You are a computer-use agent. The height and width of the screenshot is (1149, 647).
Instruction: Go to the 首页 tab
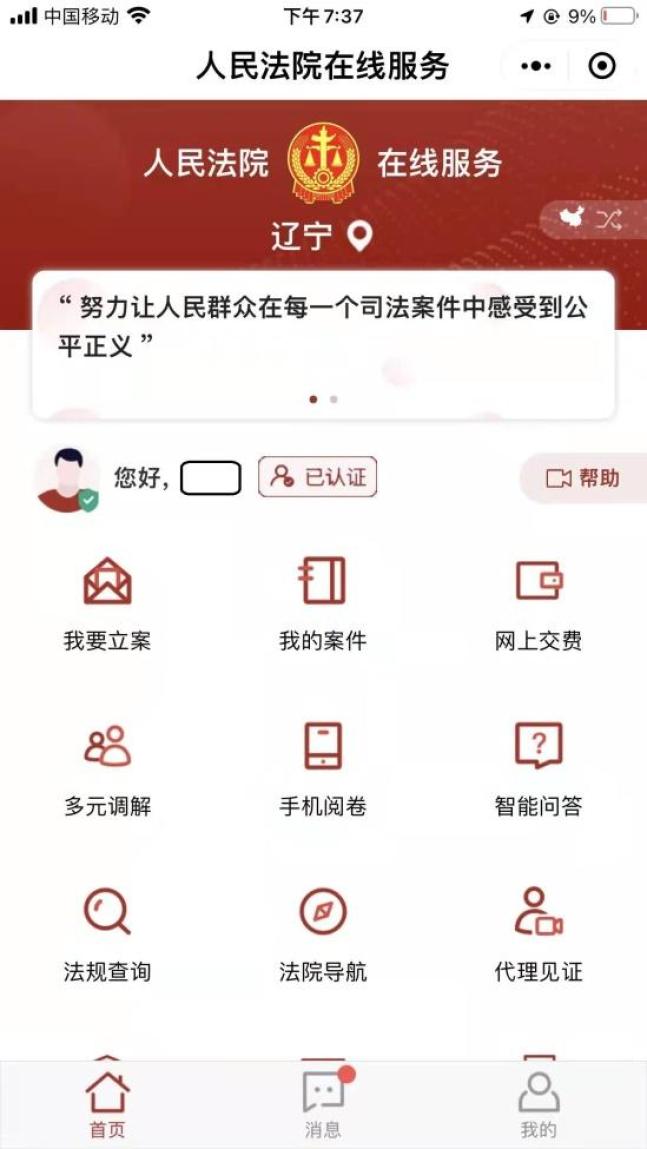point(107,1105)
